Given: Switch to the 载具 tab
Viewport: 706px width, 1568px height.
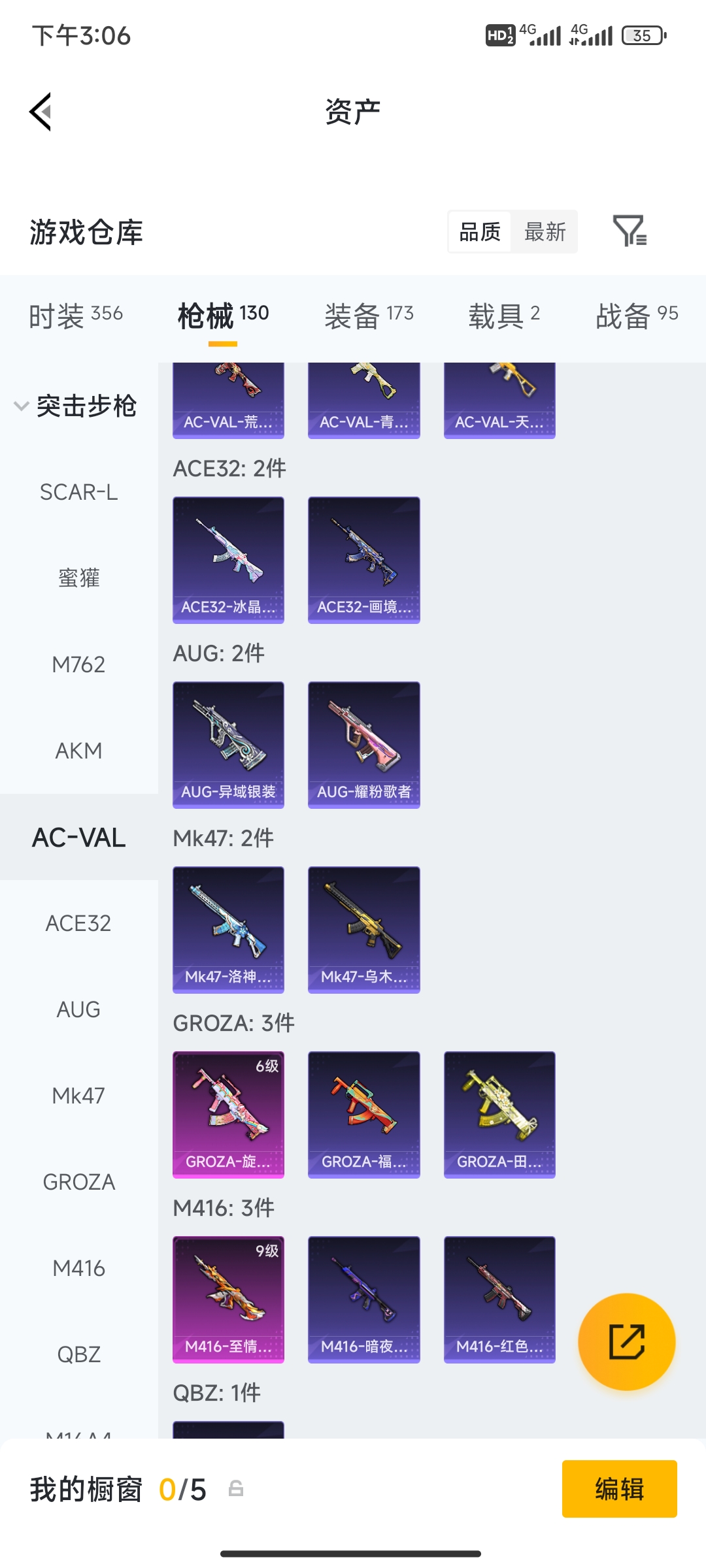Looking at the screenshot, I should point(504,316).
